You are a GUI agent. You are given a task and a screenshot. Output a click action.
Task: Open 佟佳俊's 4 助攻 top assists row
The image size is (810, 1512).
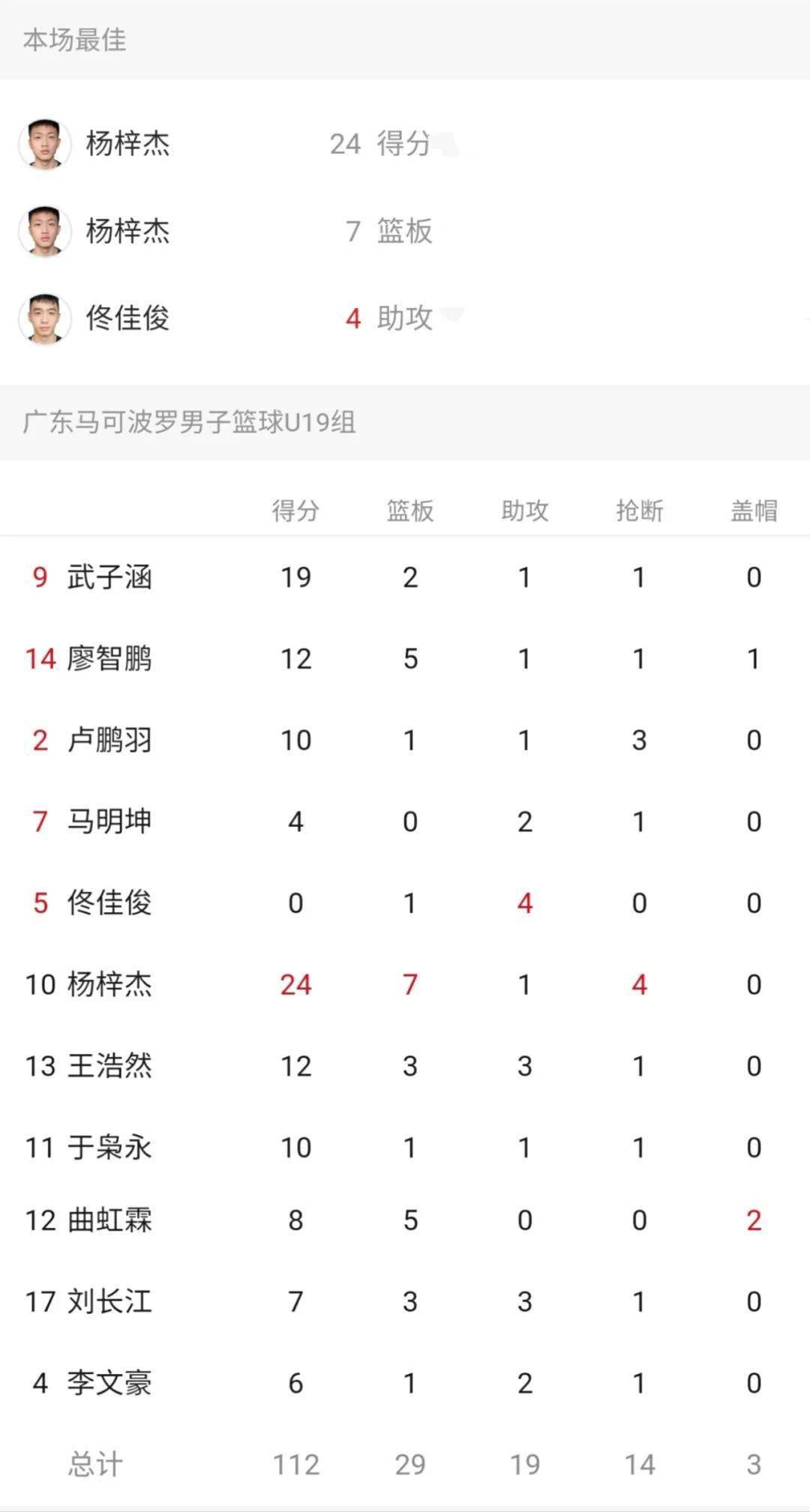click(405, 319)
